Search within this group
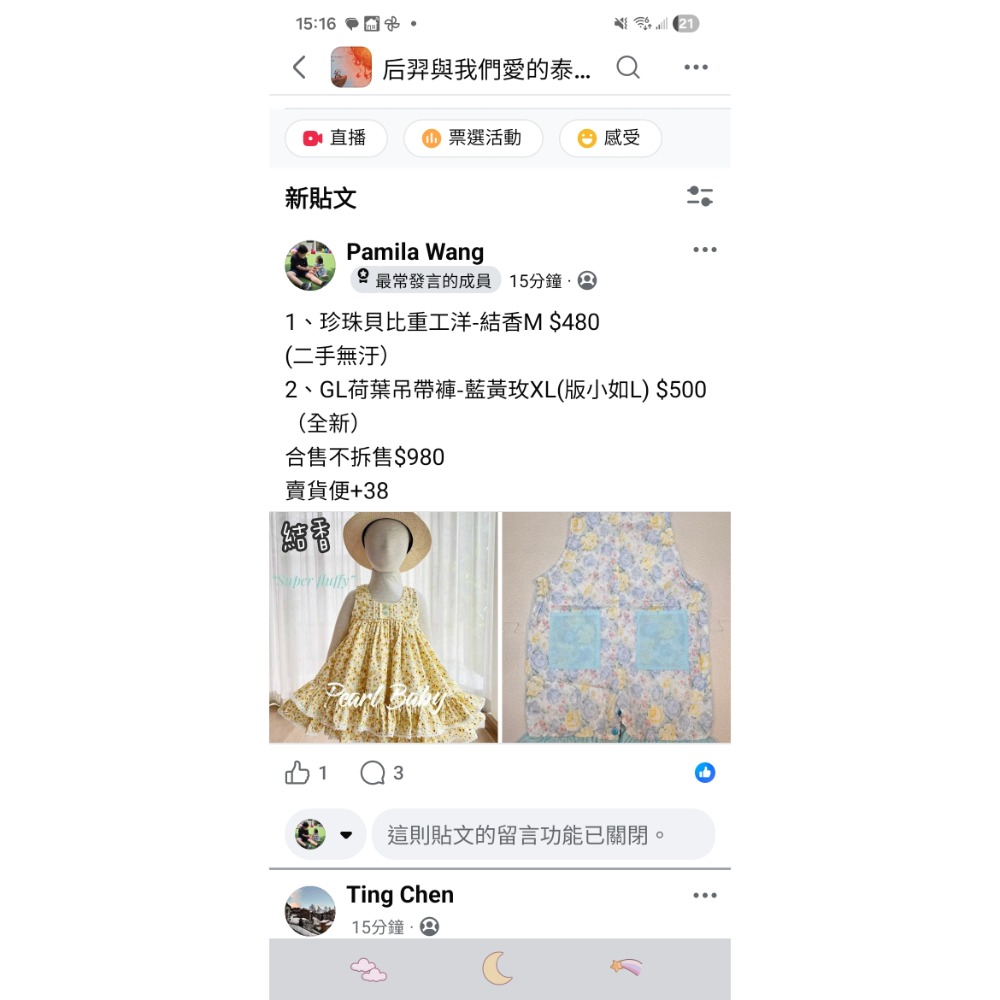The width and height of the screenshot is (1000, 1000). tap(628, 67)
